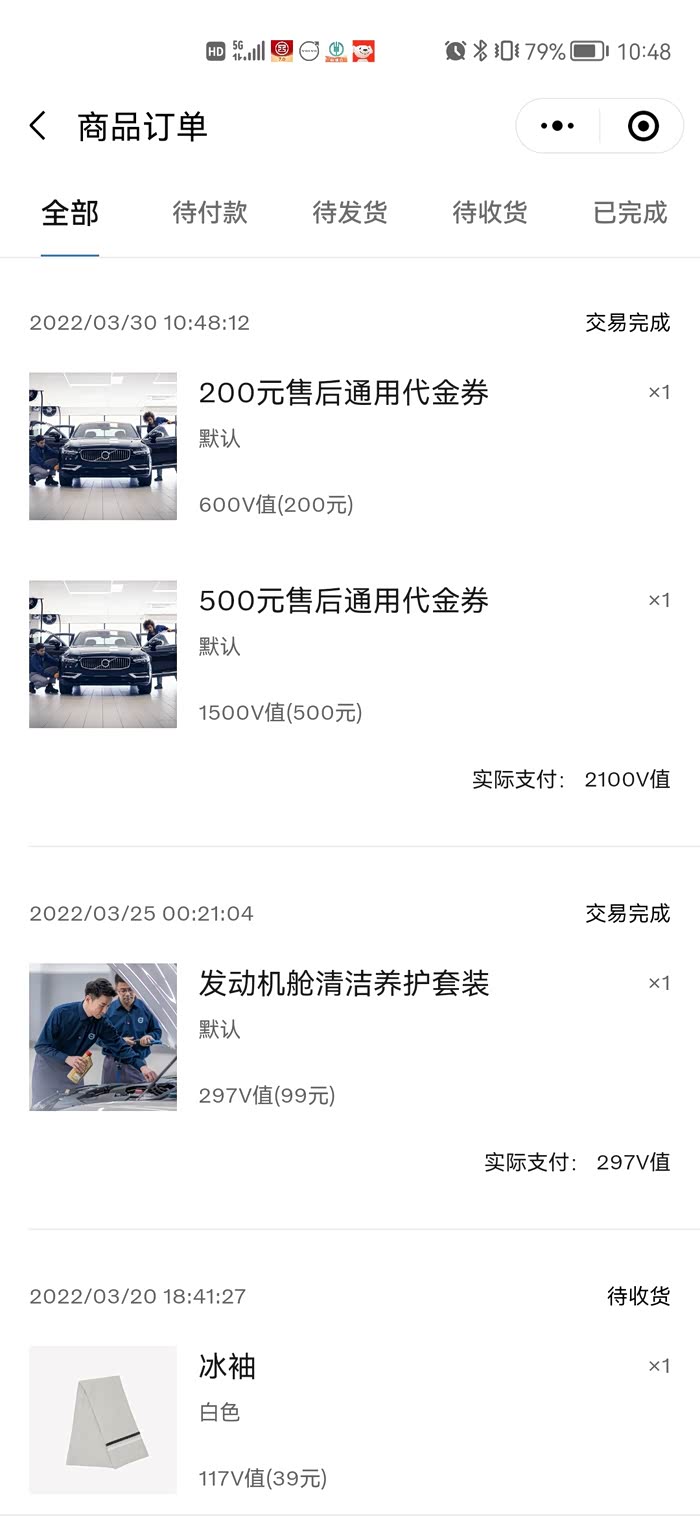700x1516 pixels.
Task: View the 待收货 orders tab
Action: (490, 213)
